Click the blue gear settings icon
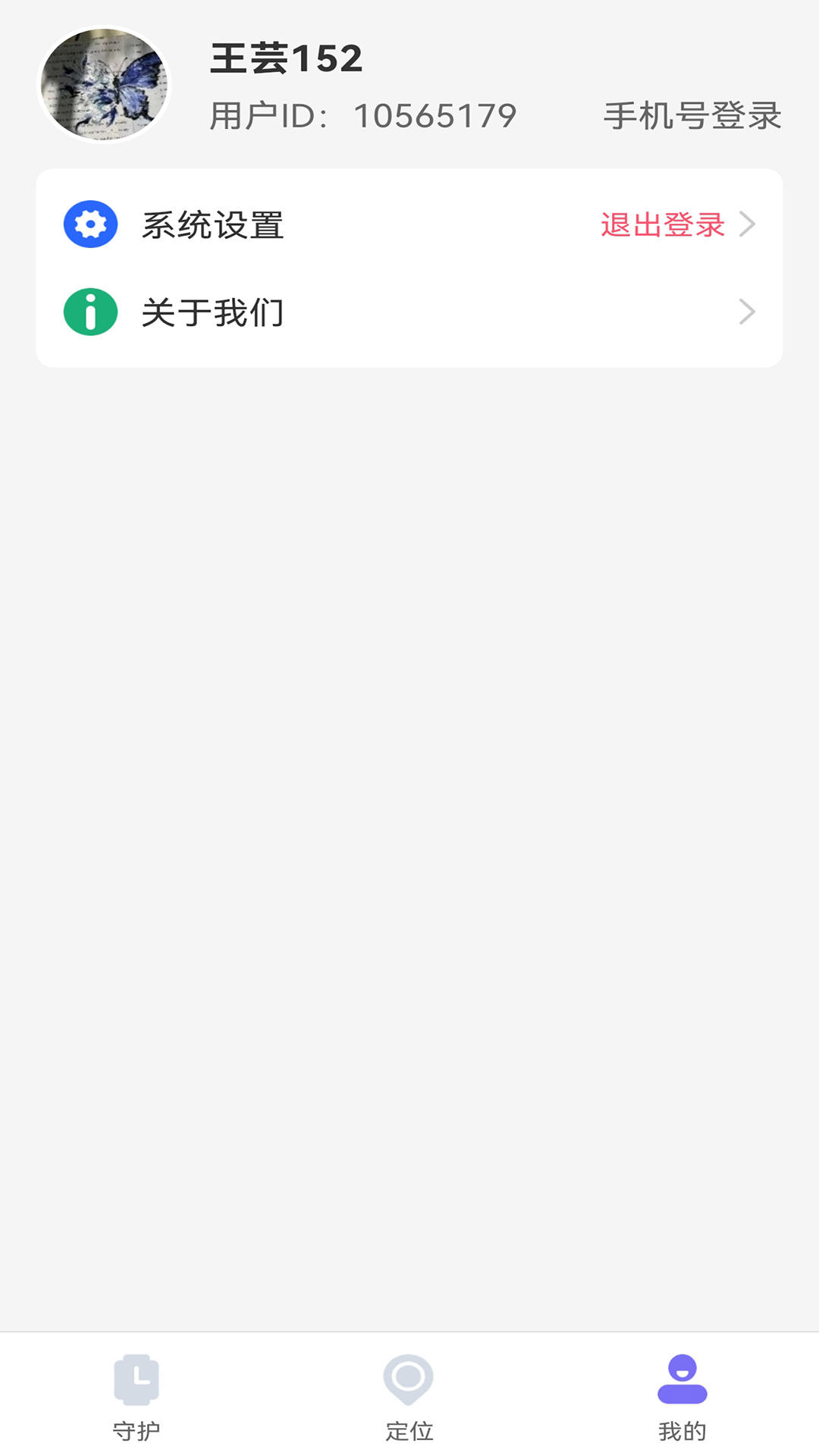Viewport: 819px width, 1456px height. tap(89, 224)
